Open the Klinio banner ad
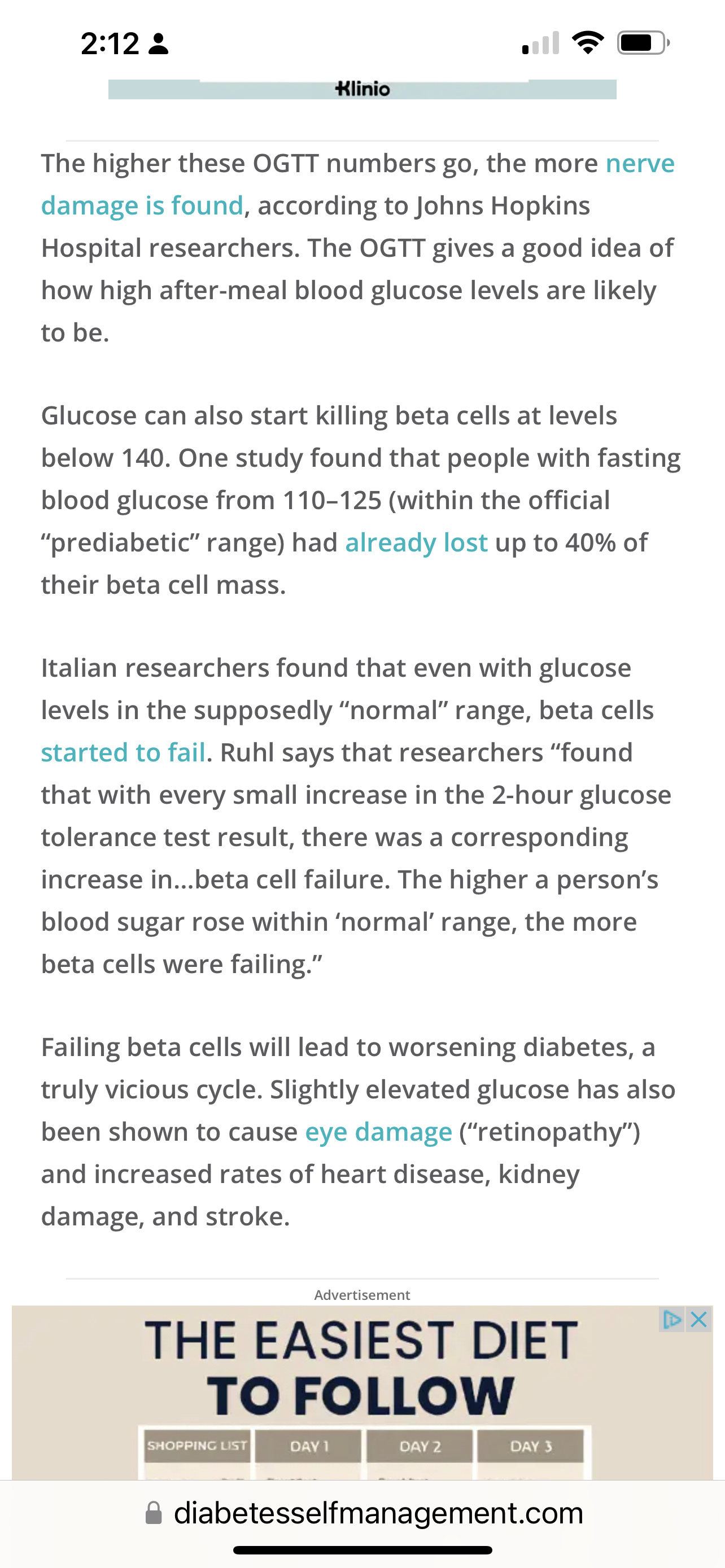Screen dimensions: 725x1568 click(362, 89)
